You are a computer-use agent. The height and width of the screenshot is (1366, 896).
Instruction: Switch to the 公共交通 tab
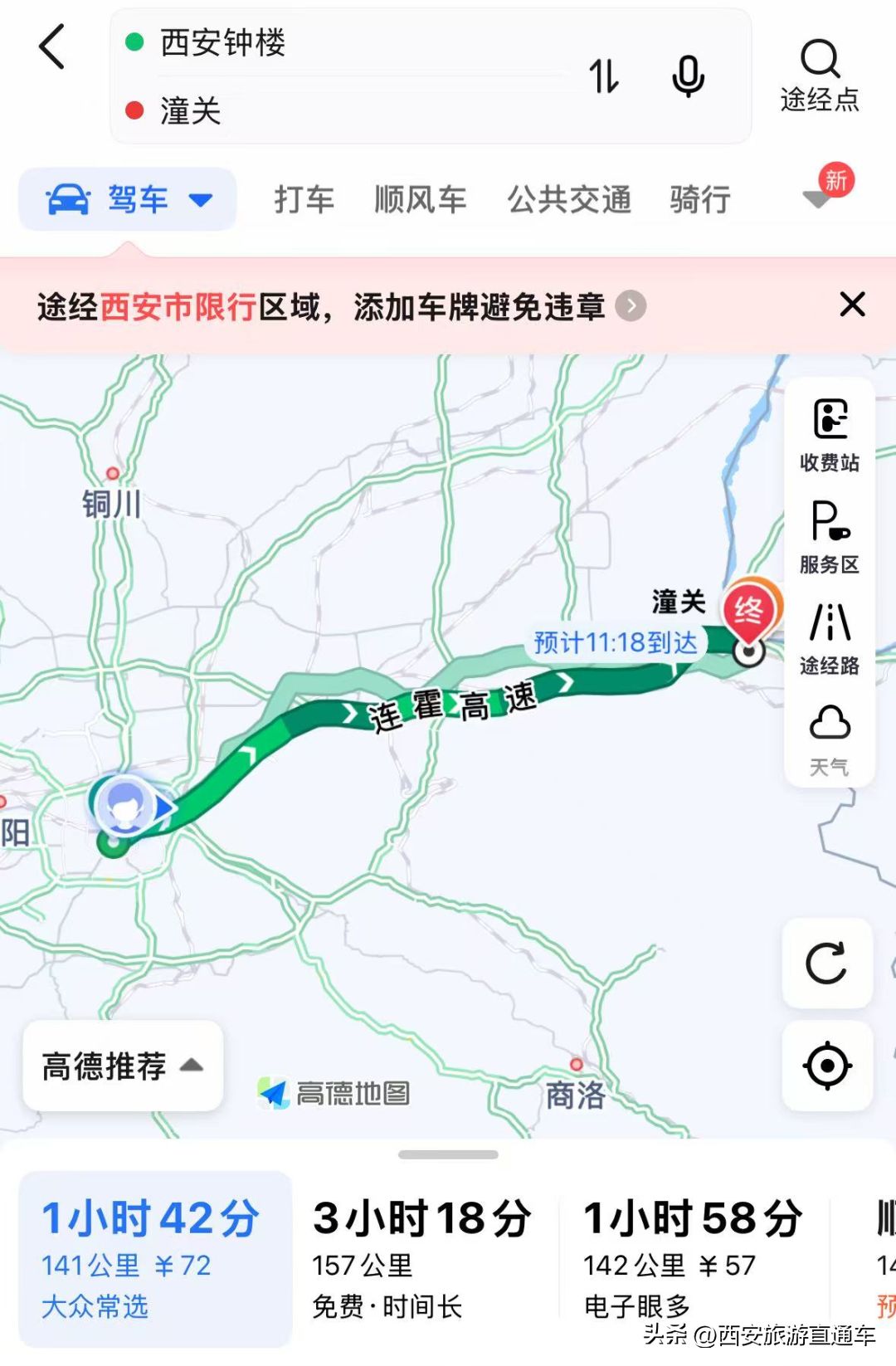click(569, 200)
